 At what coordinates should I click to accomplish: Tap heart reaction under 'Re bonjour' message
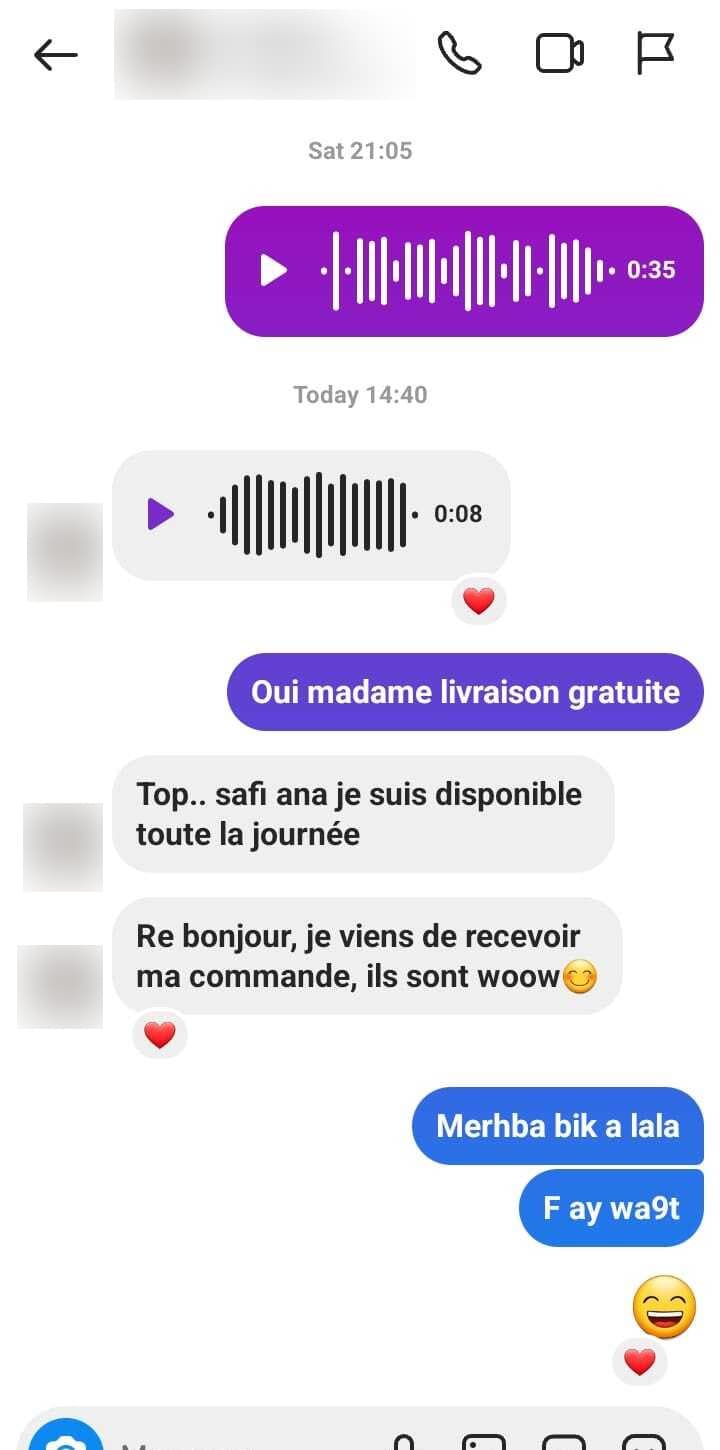(x=160, y=1035)
